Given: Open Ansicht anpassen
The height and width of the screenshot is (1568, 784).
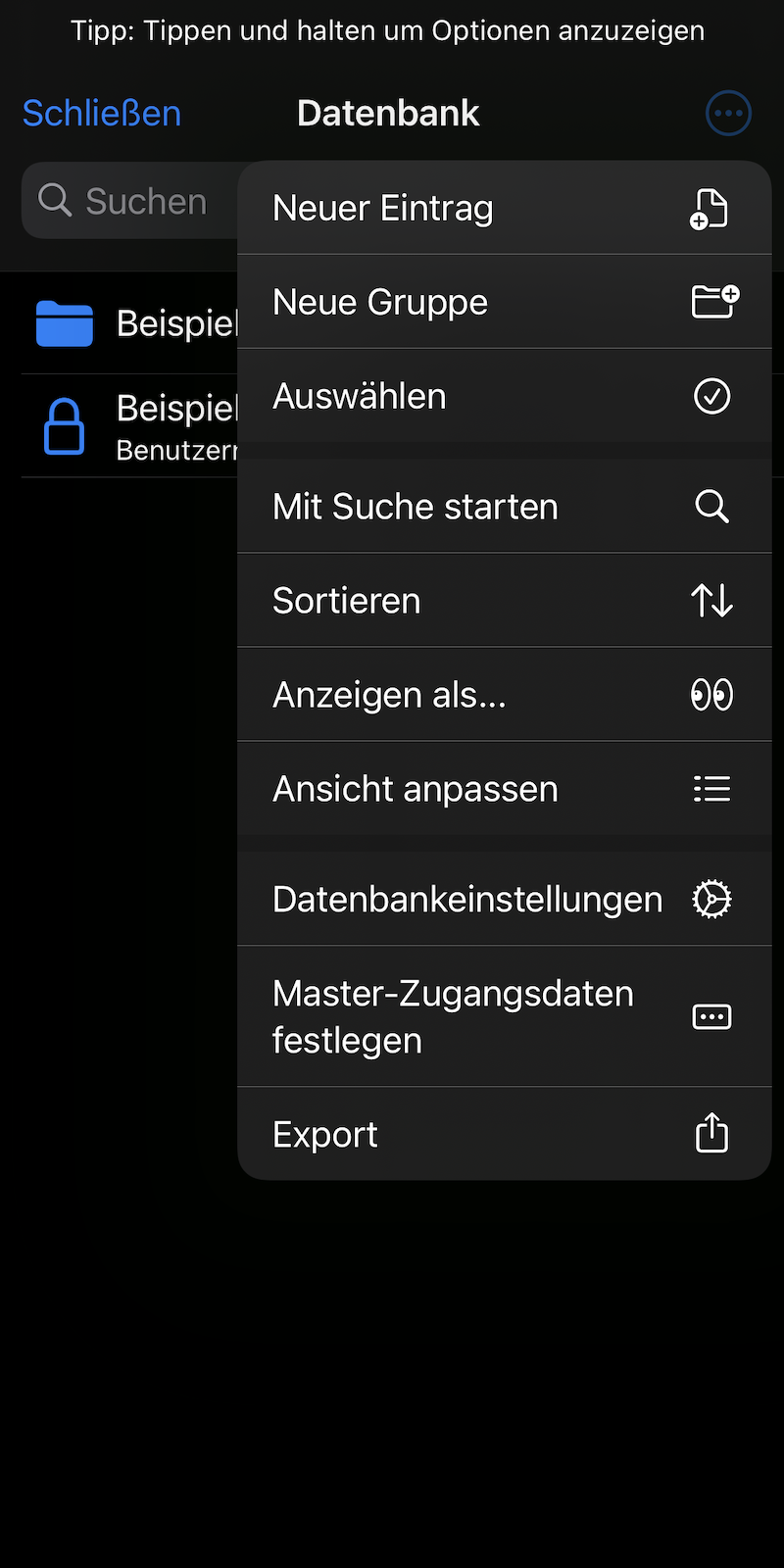Looking at the screenshot, I should 505,789.
